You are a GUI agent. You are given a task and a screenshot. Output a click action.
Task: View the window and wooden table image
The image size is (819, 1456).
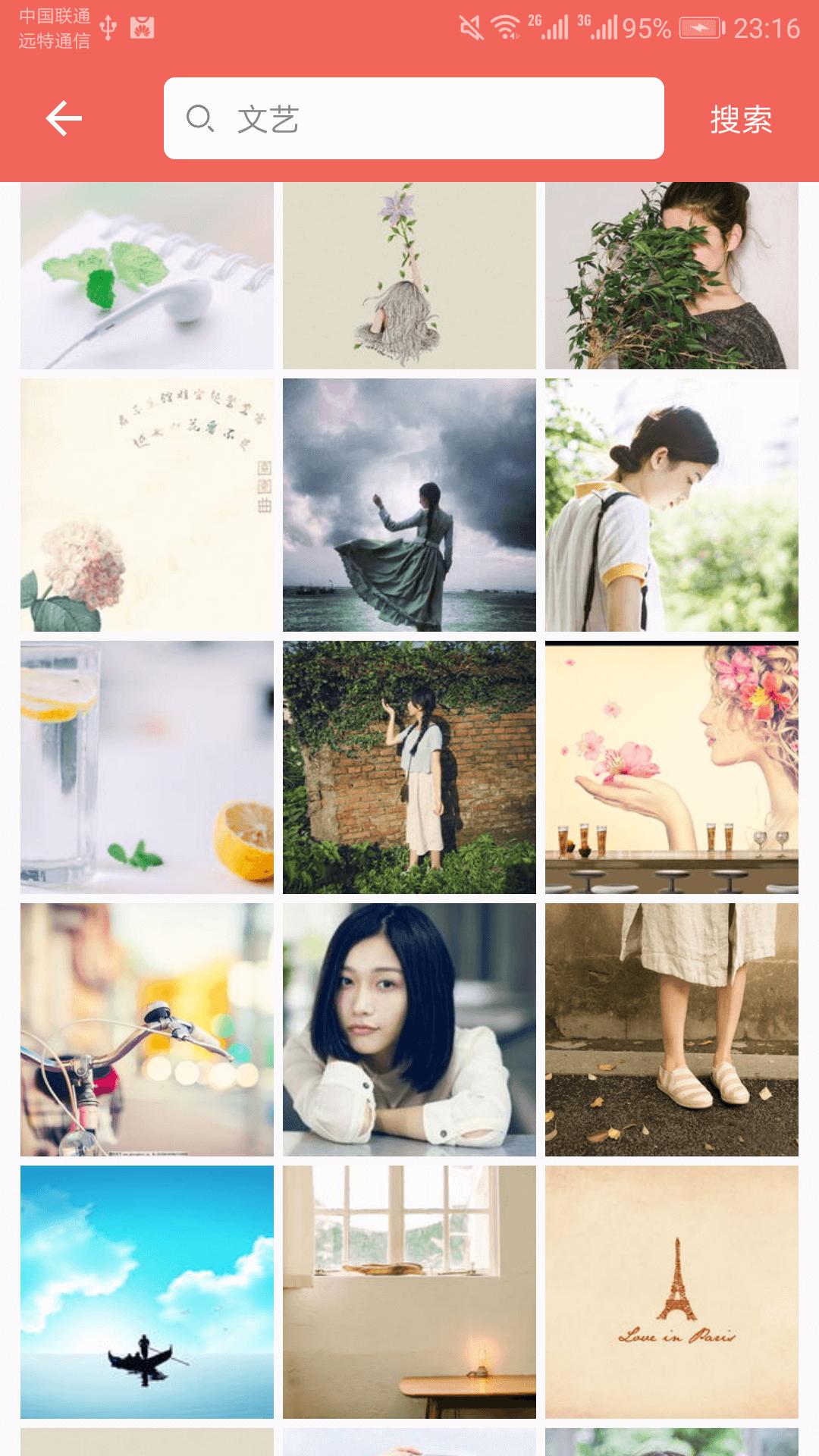pyautogui.click(x=409, y=1292)
